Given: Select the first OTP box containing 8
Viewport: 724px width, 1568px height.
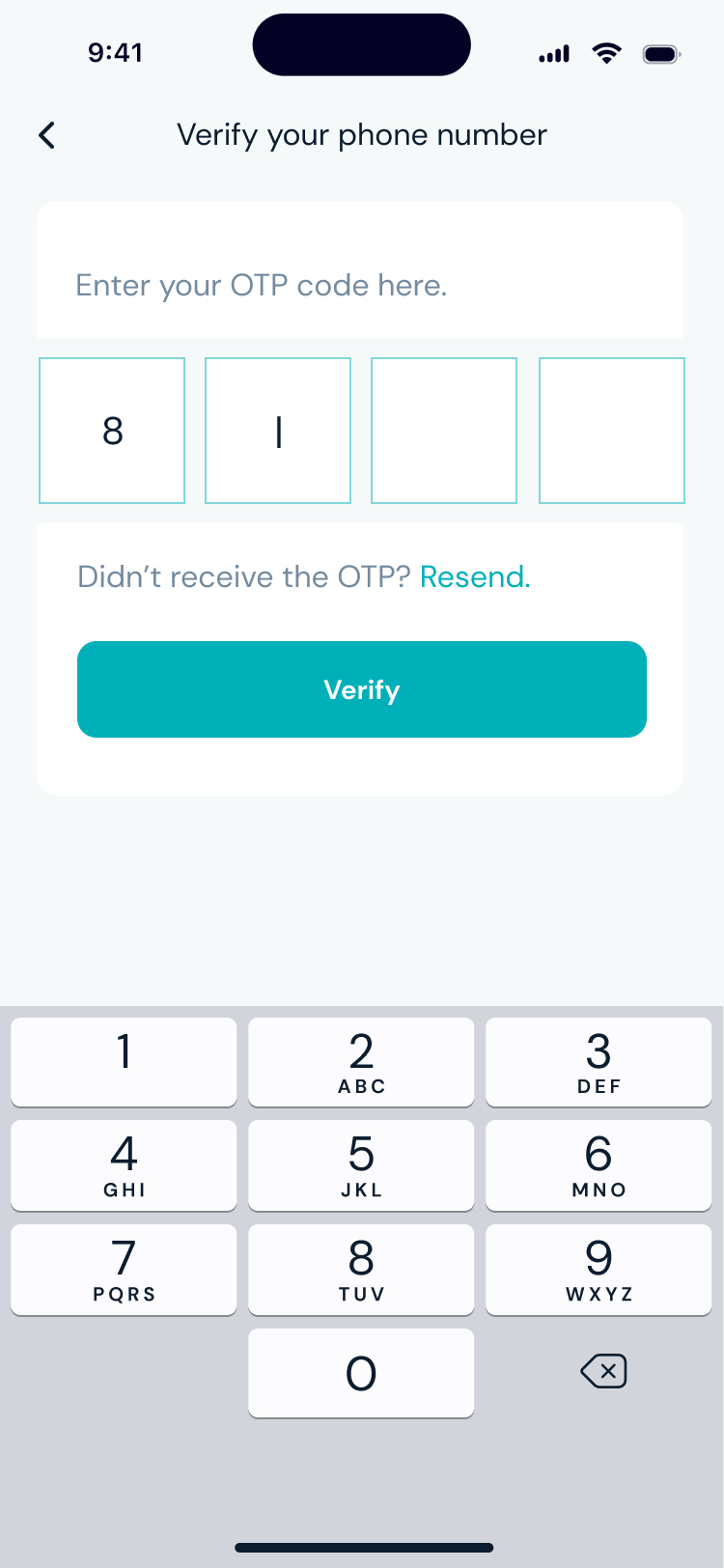Looking at the screenshot, I should [112, 431].
